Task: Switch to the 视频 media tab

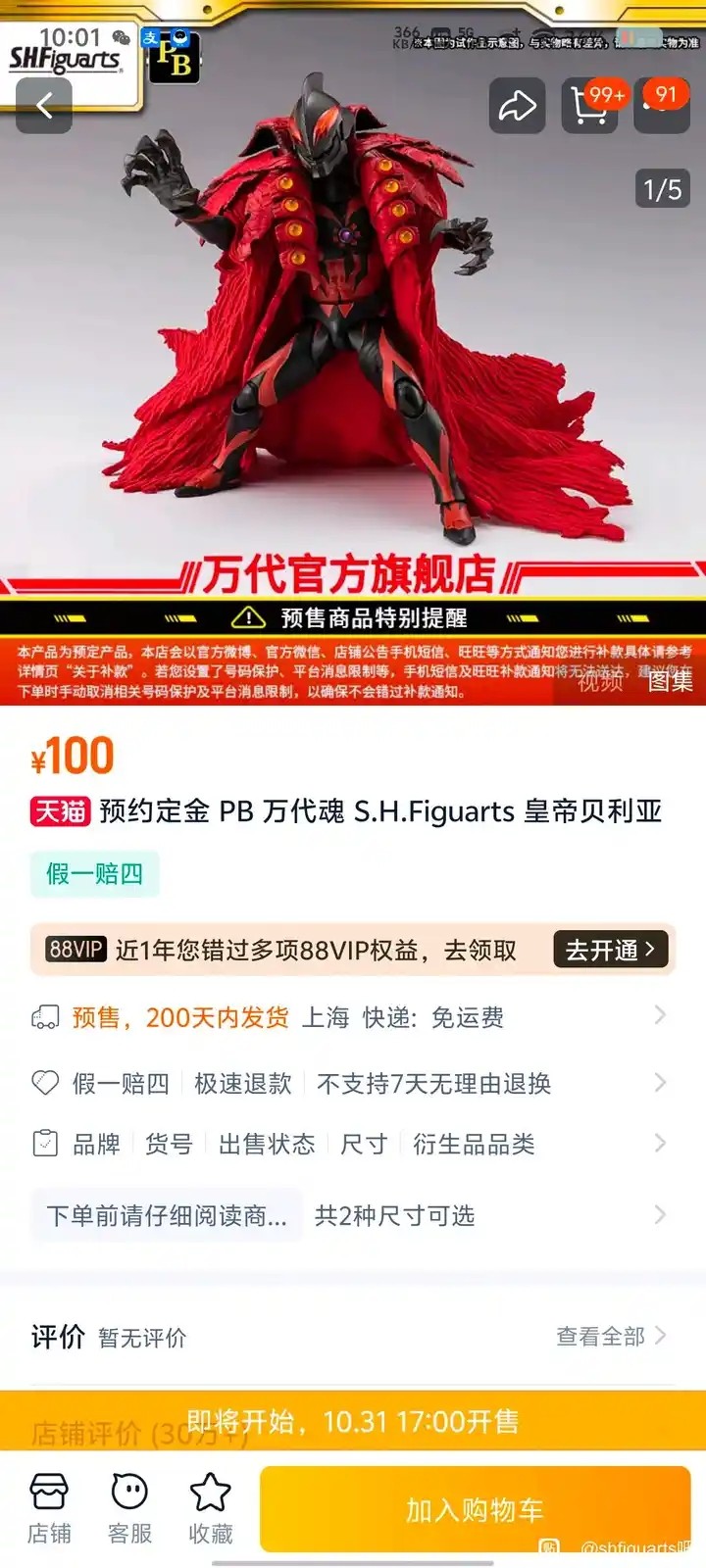Action: point(600,681)
